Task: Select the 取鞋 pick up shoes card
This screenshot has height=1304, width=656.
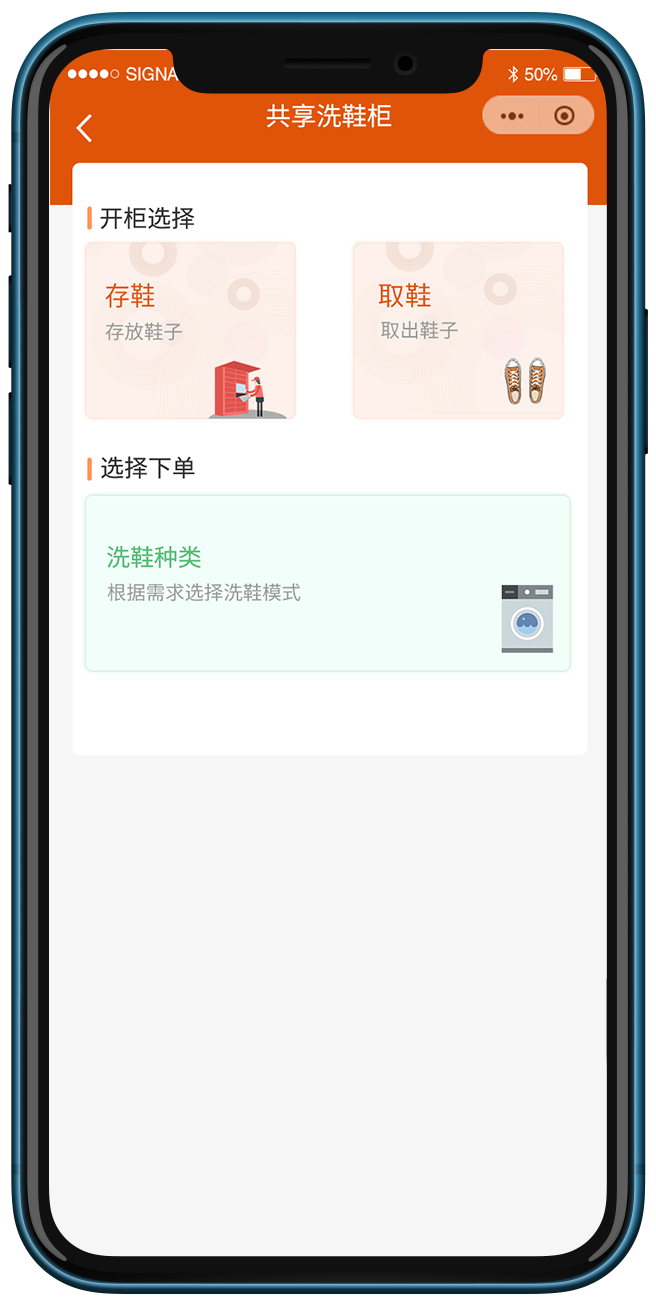Action: [x=458, y=330]
